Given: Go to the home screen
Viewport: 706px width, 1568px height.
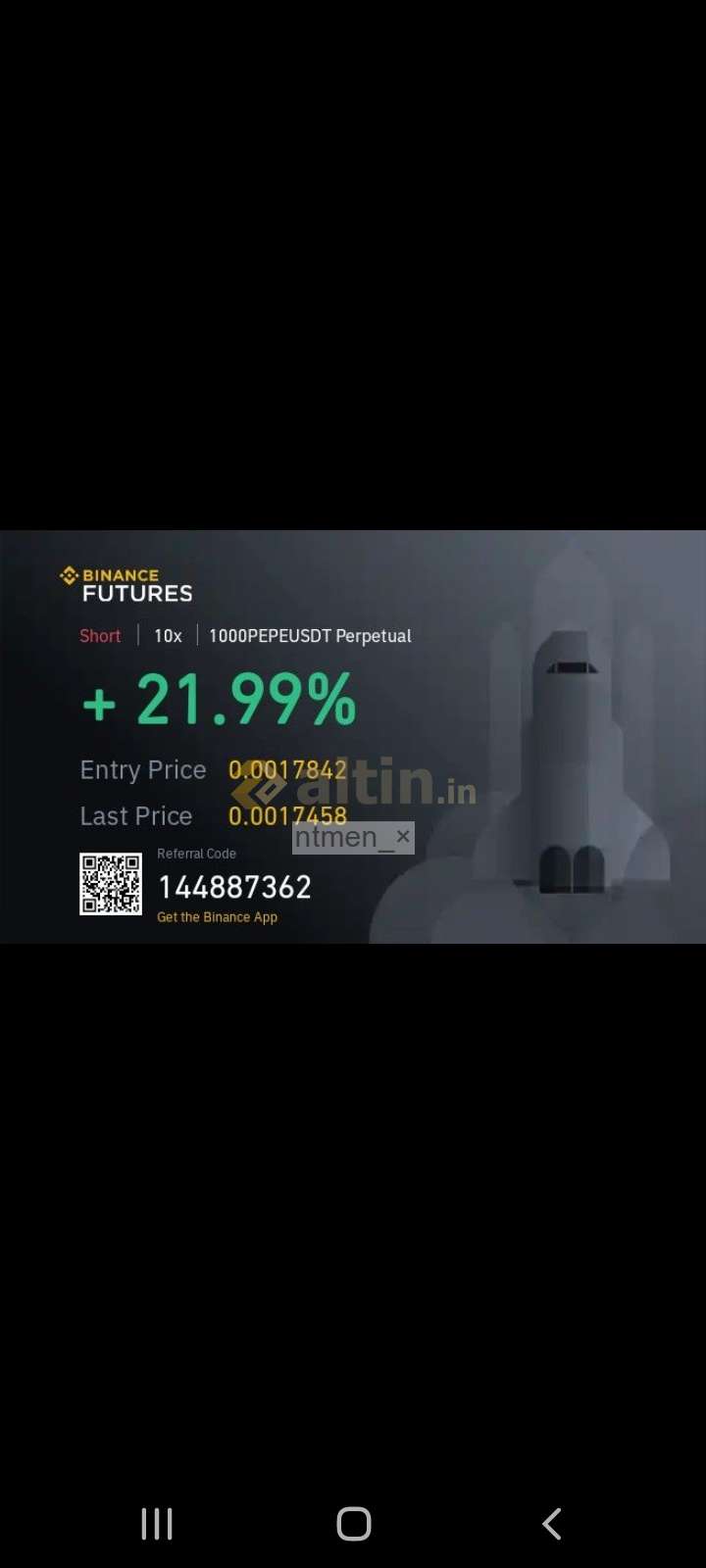Looking at the screenshot, I should click(354, 1524).
